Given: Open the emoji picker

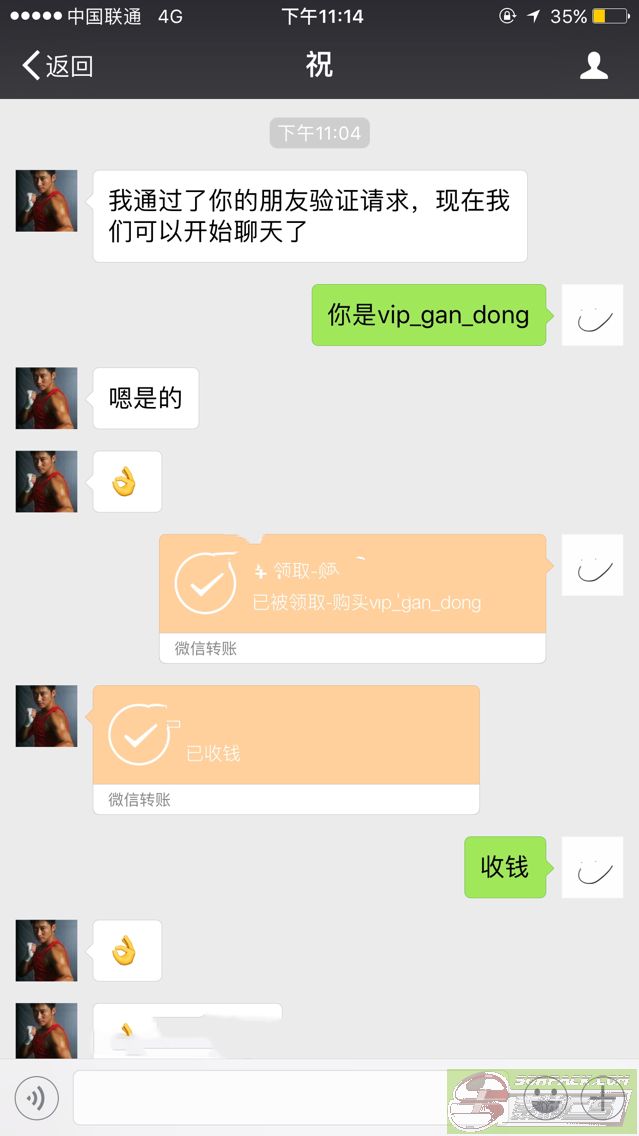Looking at the screenshot, I should click(544, 1098).
